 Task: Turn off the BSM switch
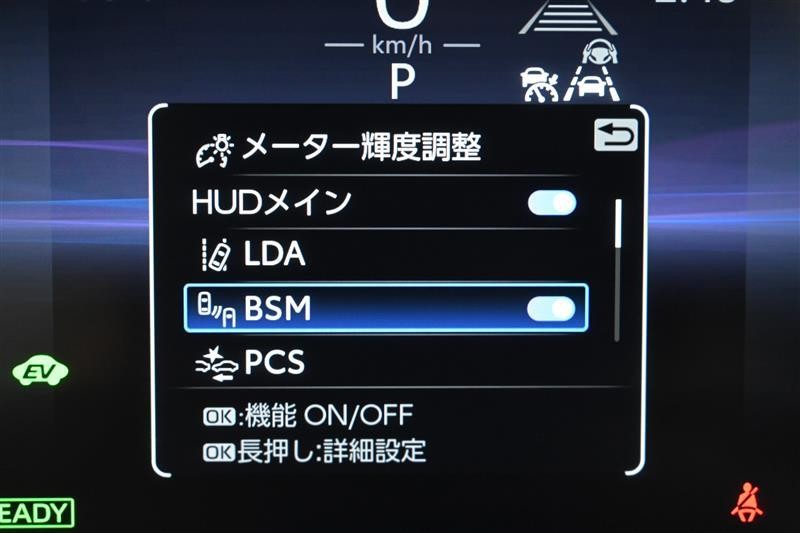tap(552, 309)
